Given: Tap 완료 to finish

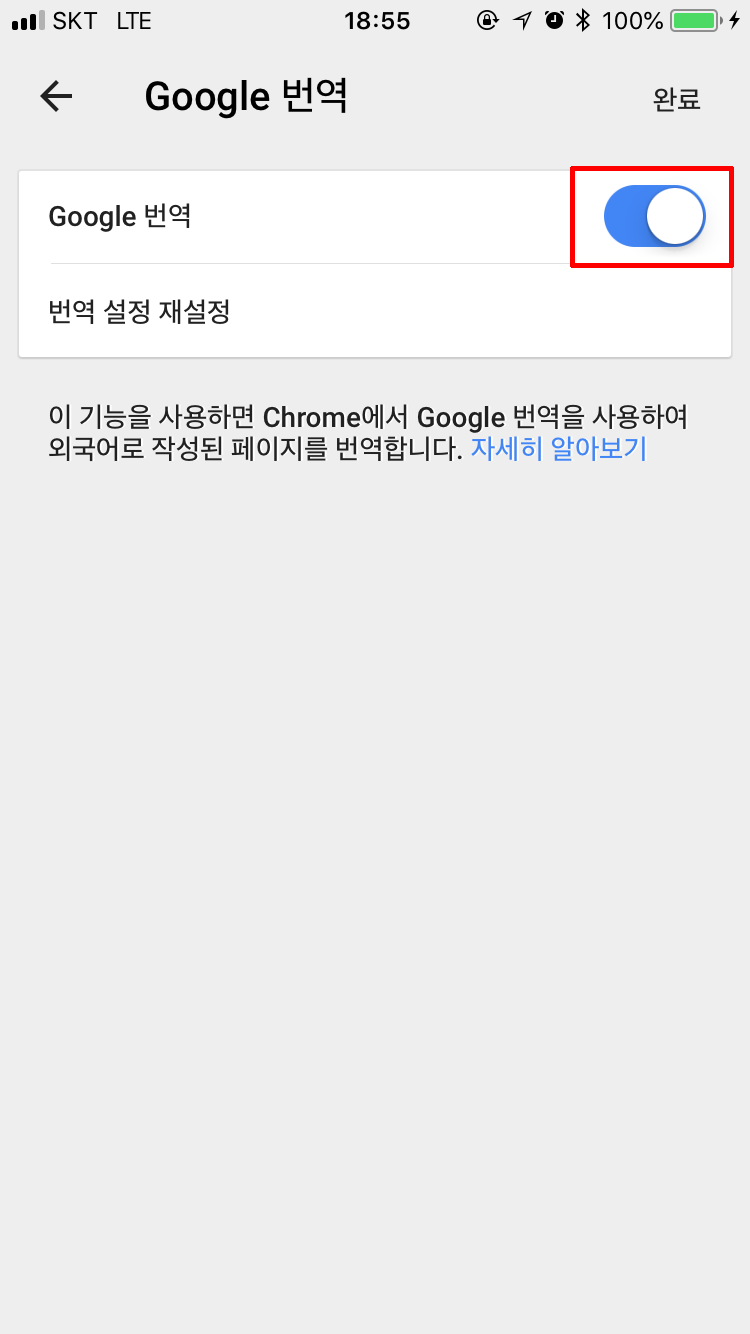Looking at the screenshot, I should pyautogui.click(x=677, y=99).
